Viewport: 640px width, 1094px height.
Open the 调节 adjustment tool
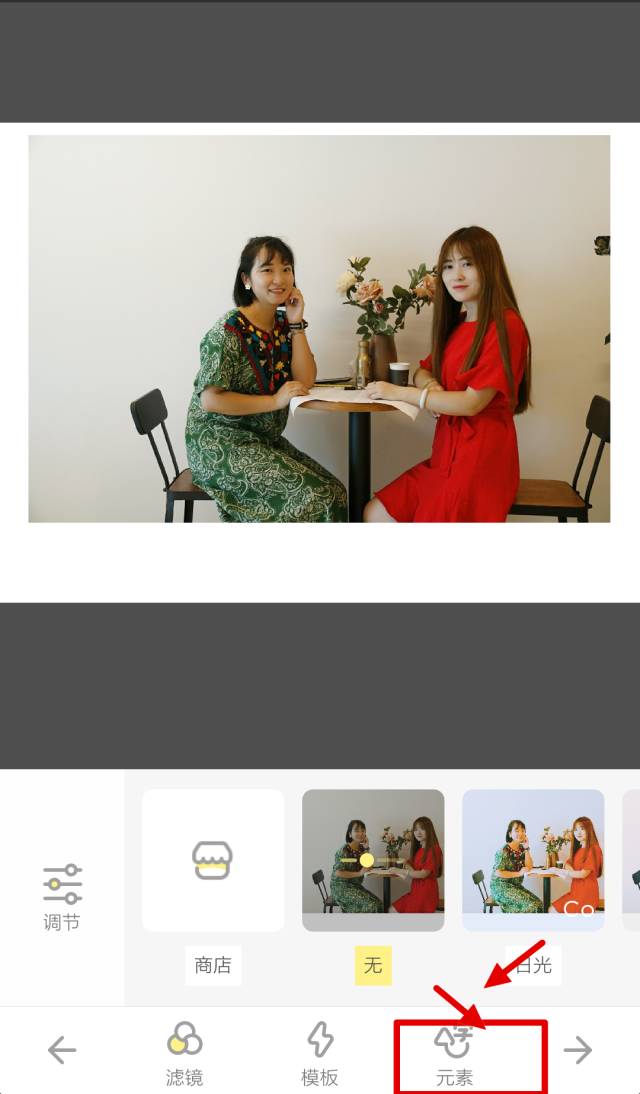pos(62,897)
